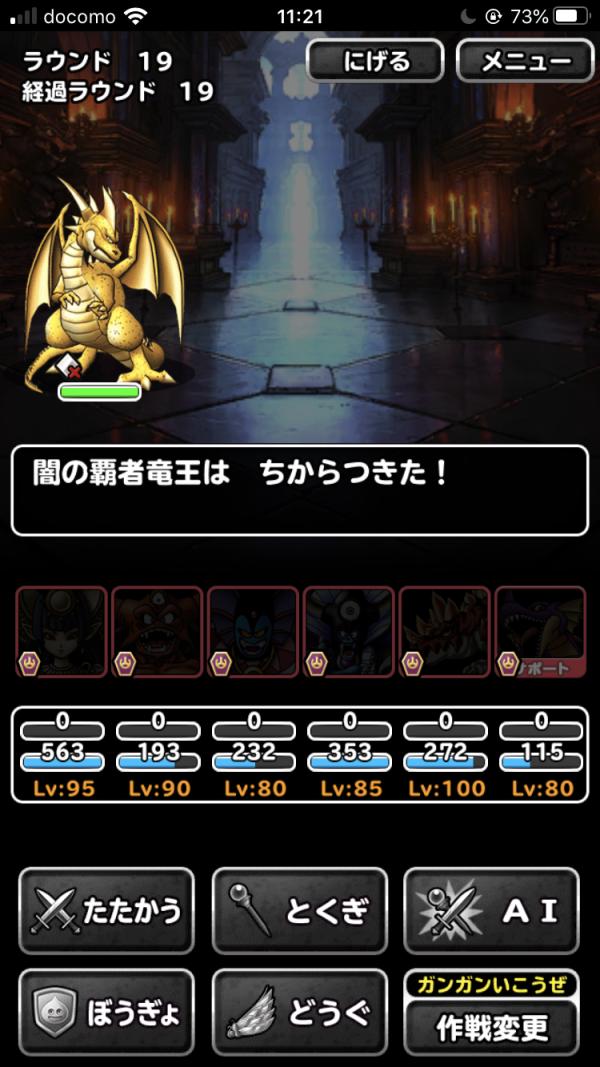Tap the battle message box to continue

(x=299, y=490)
